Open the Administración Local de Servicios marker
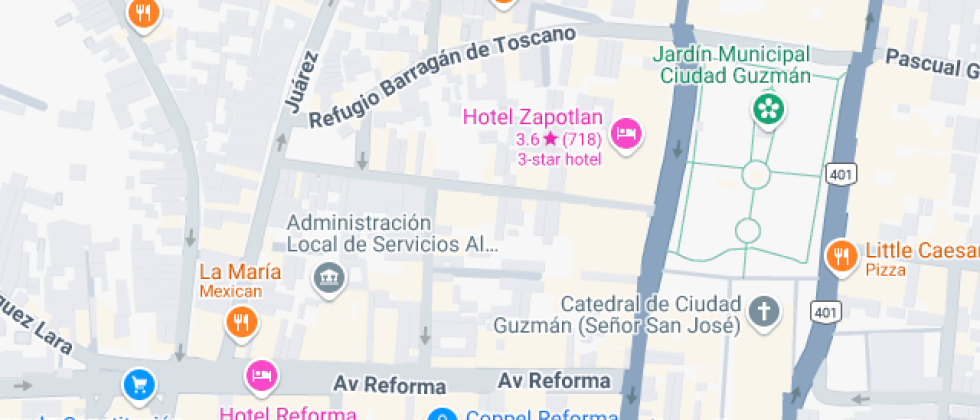This screenshot has width=980, height=420. [x=329, y=277]
